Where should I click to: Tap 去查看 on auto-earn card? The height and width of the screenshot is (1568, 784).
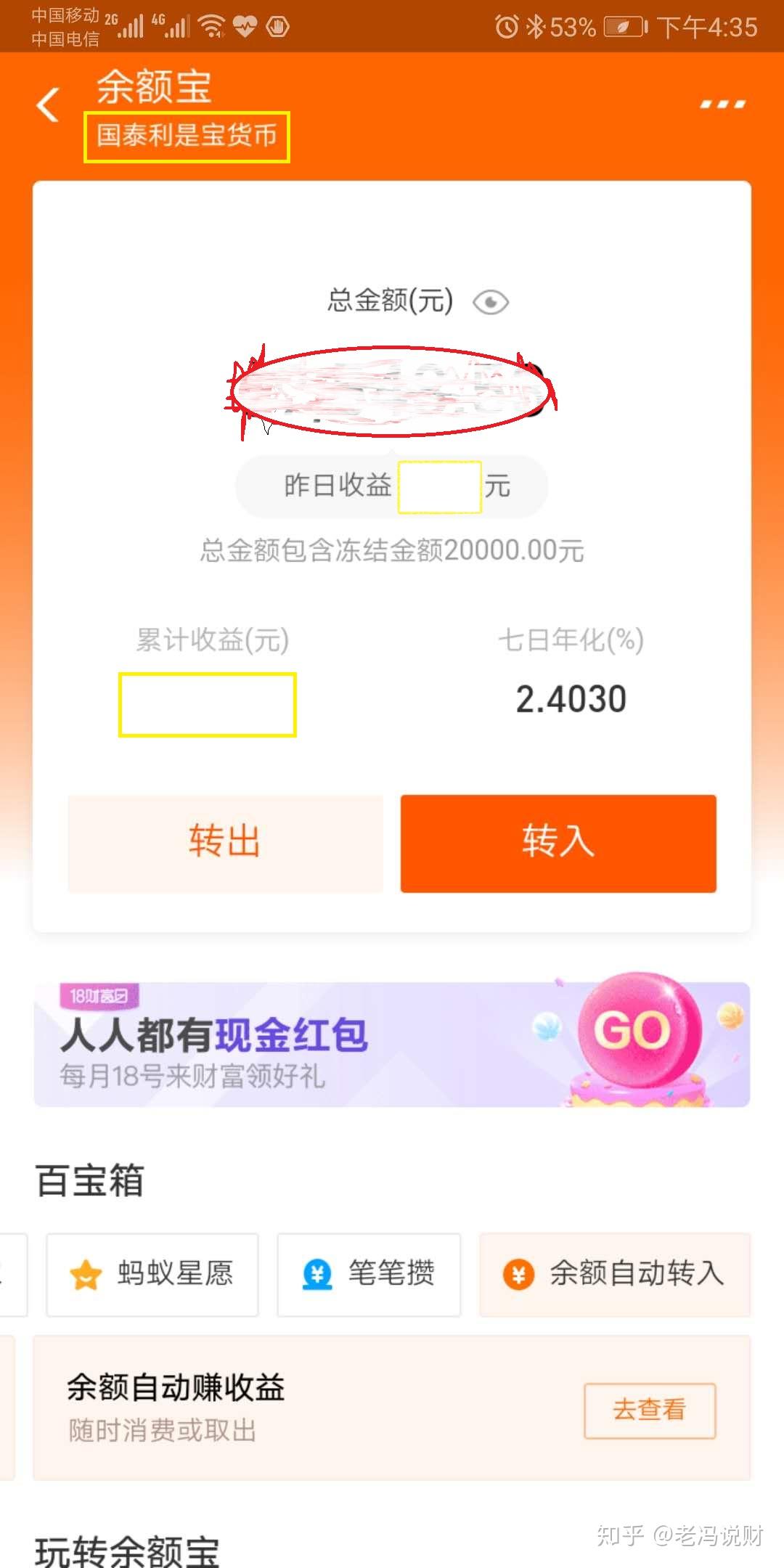pos(650,1410)
